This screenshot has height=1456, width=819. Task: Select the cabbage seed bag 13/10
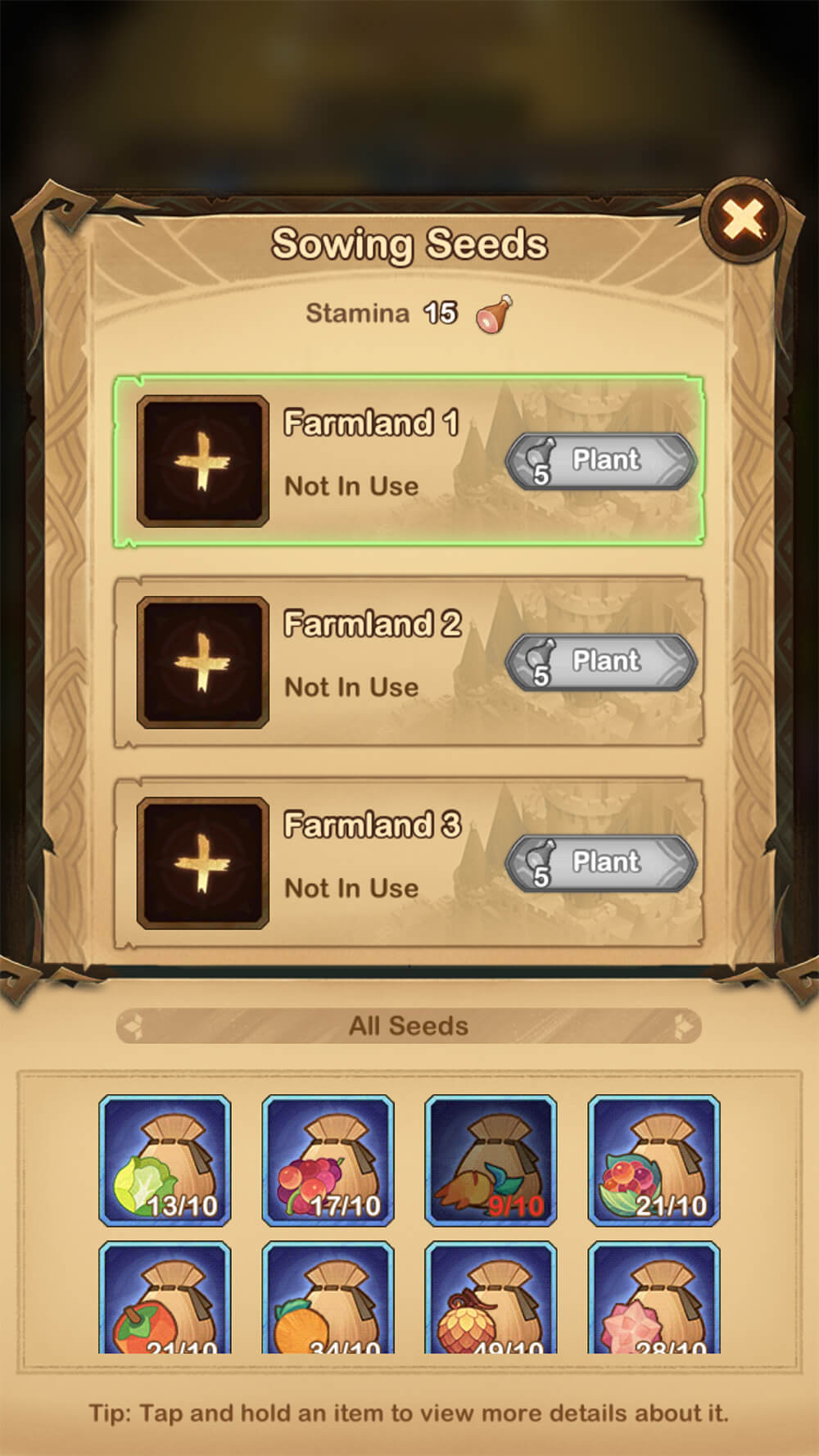tap(165, 1160)
